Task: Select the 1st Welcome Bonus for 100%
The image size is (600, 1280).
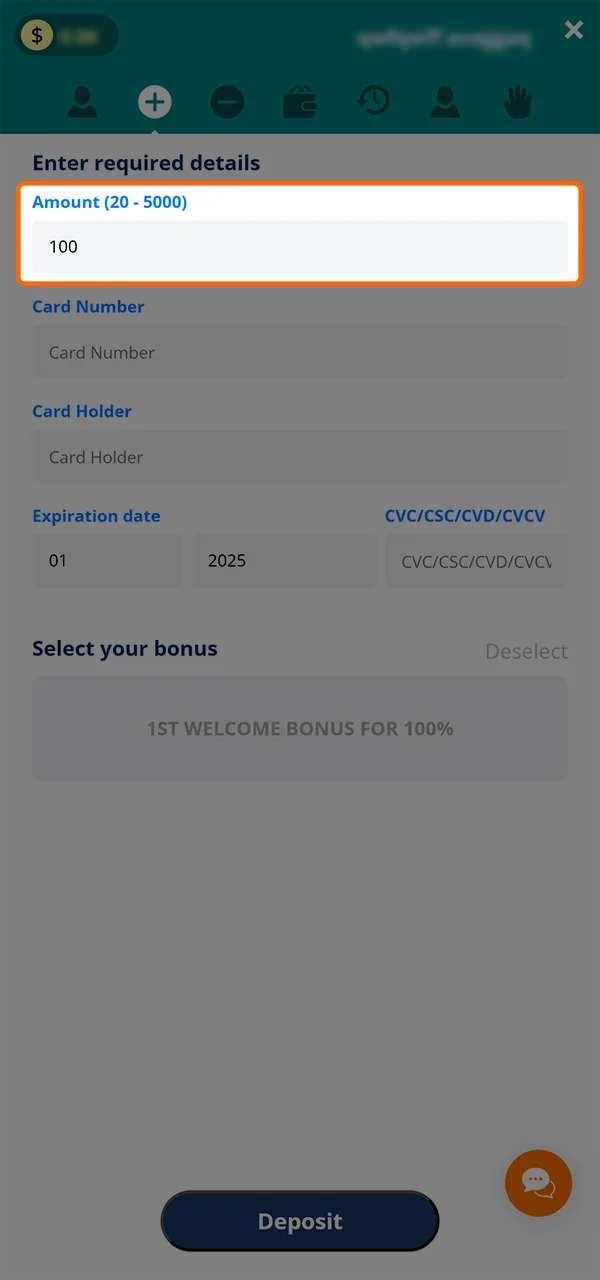Action: [x=300, y=728]
